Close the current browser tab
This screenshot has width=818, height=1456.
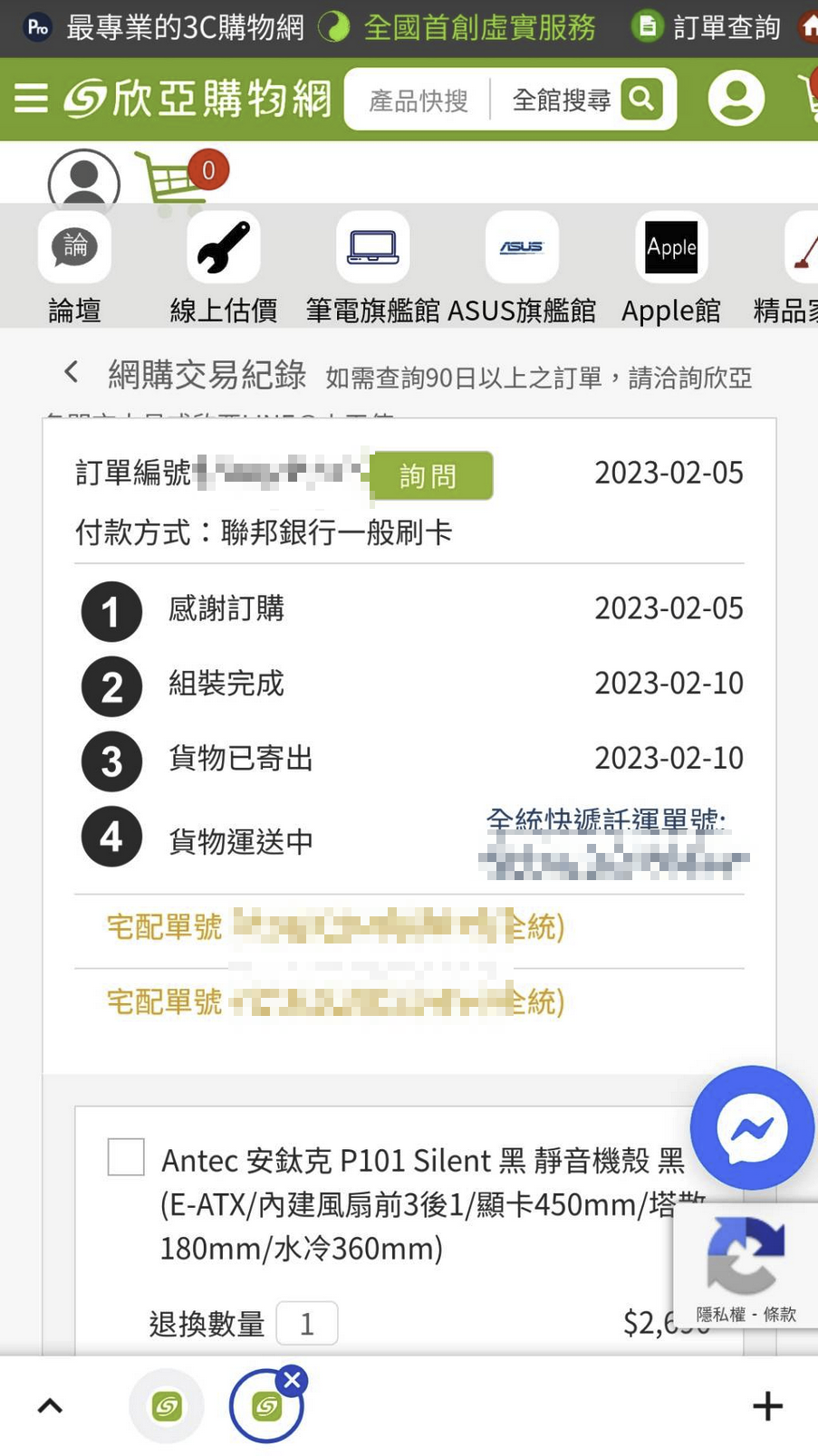292,1381
